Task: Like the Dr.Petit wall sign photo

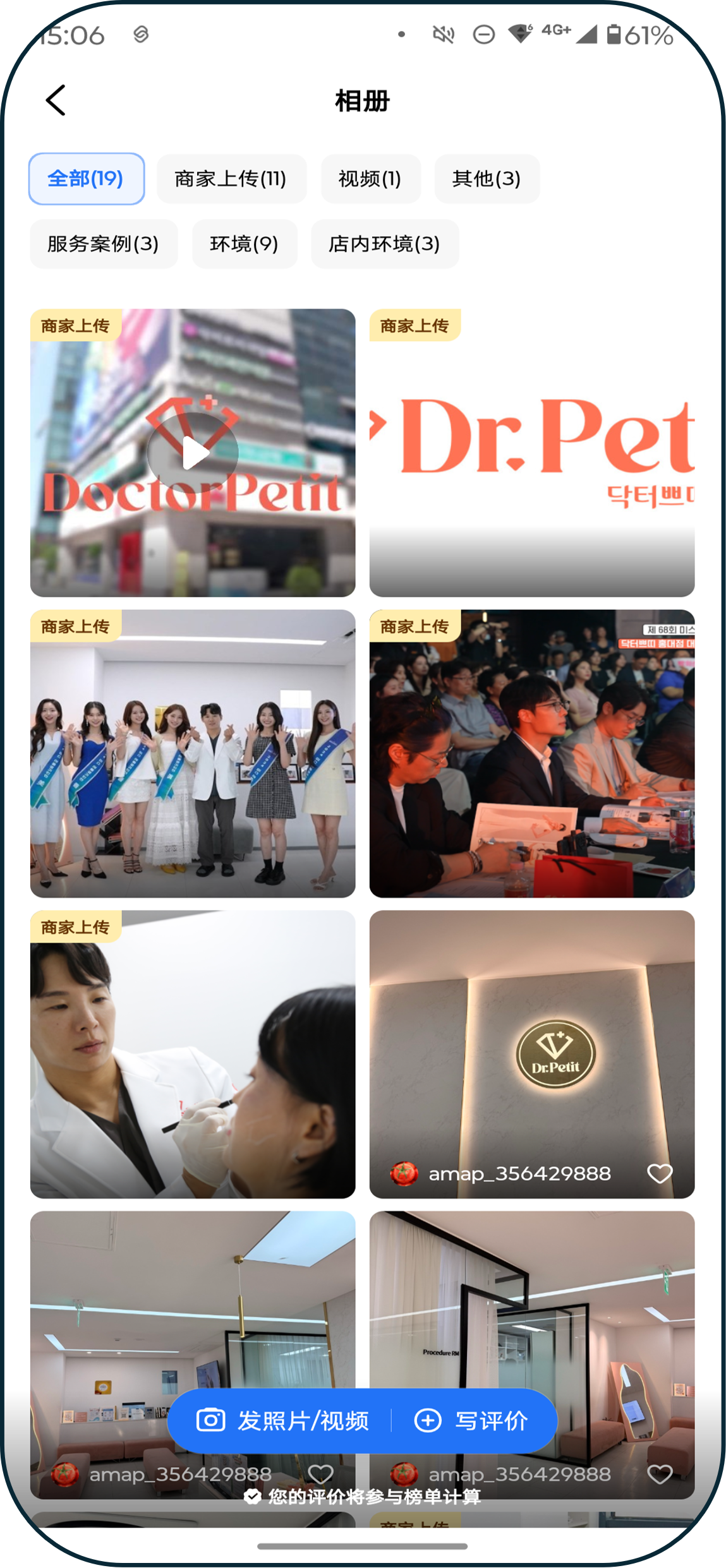Action: [660, 1173]
